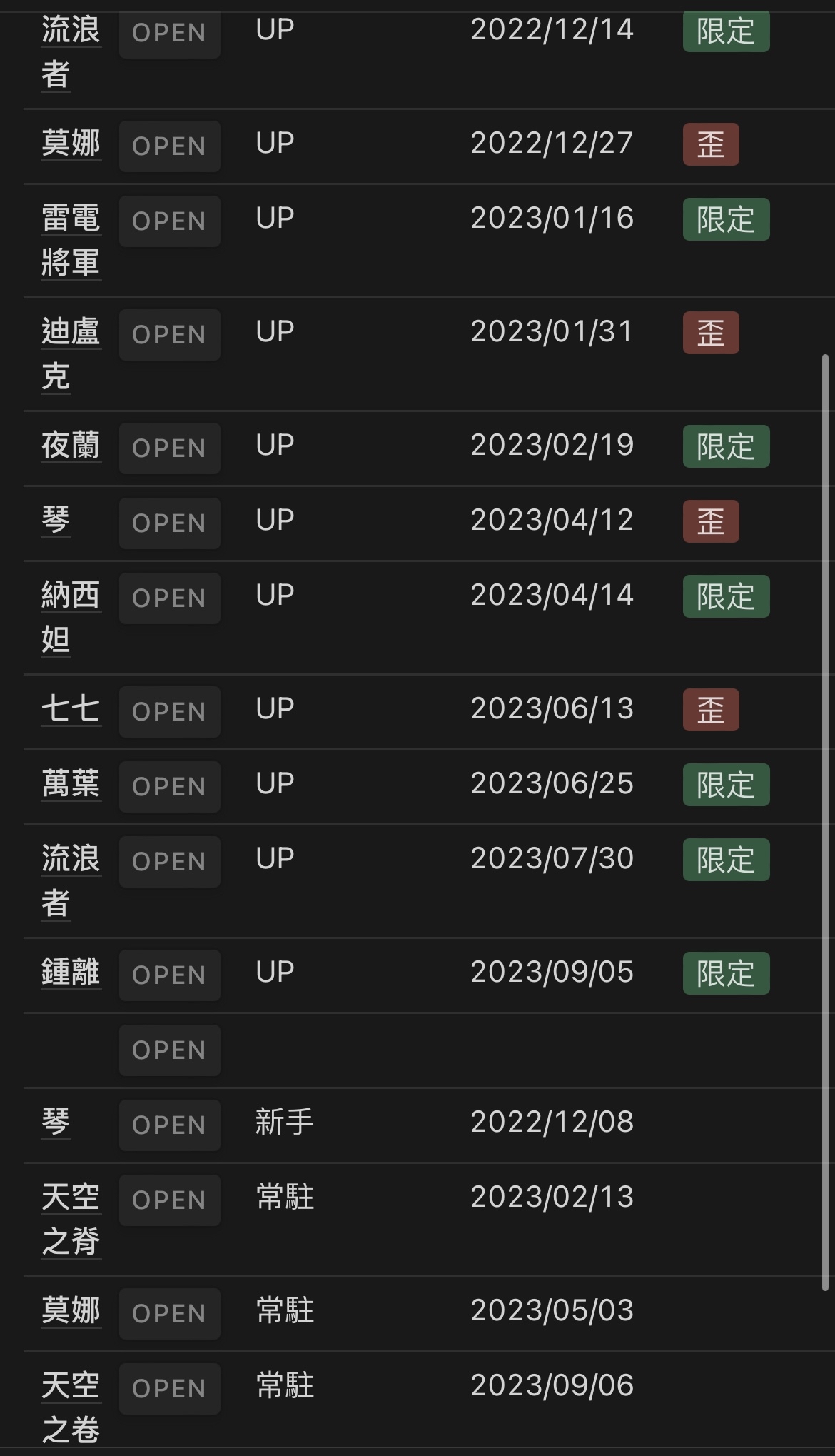Tap OPEN beside 雷電將軍
The image size is (835, 1456).
tap(169, 221)
